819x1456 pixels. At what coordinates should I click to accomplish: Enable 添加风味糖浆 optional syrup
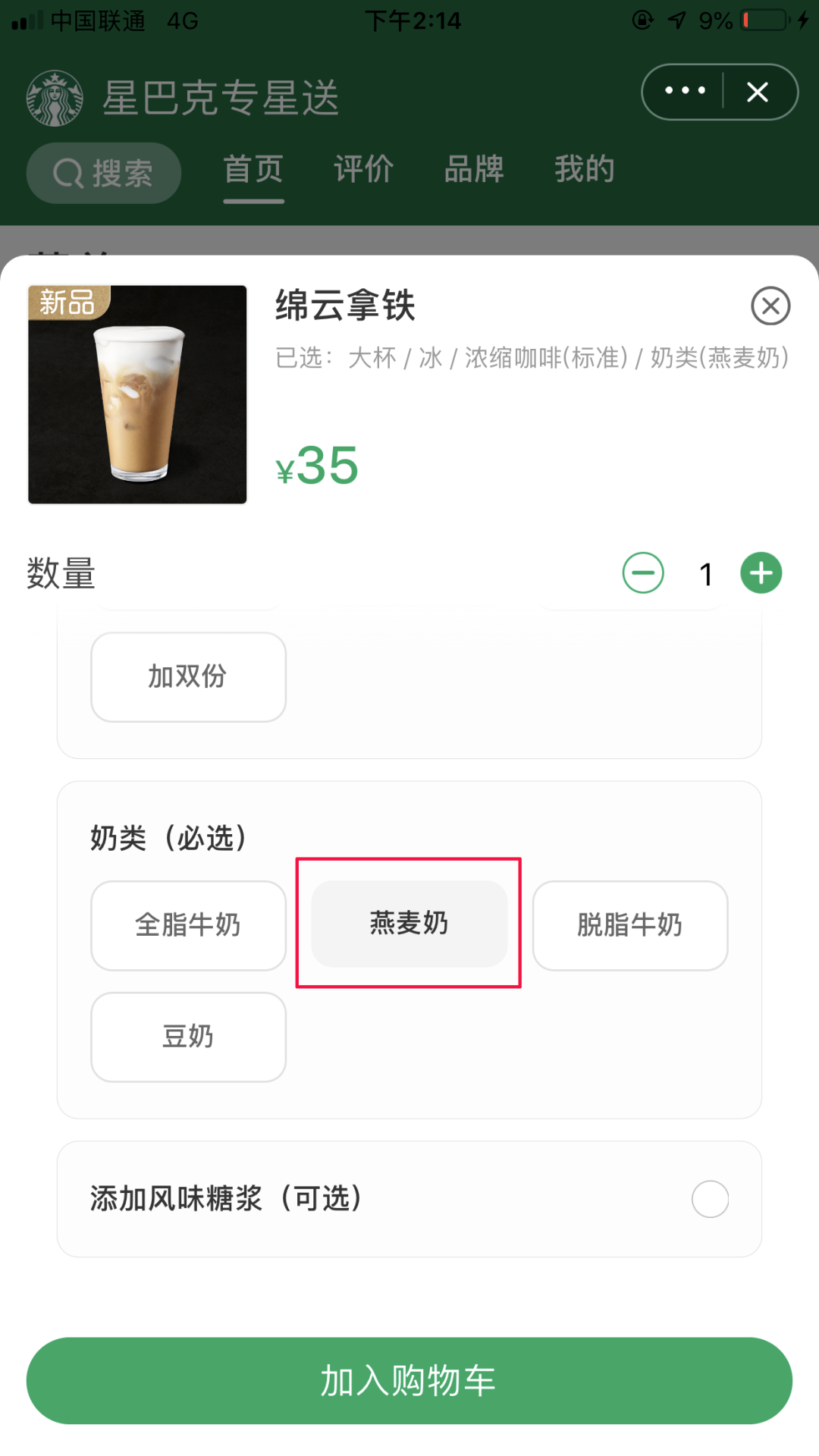711,1199
